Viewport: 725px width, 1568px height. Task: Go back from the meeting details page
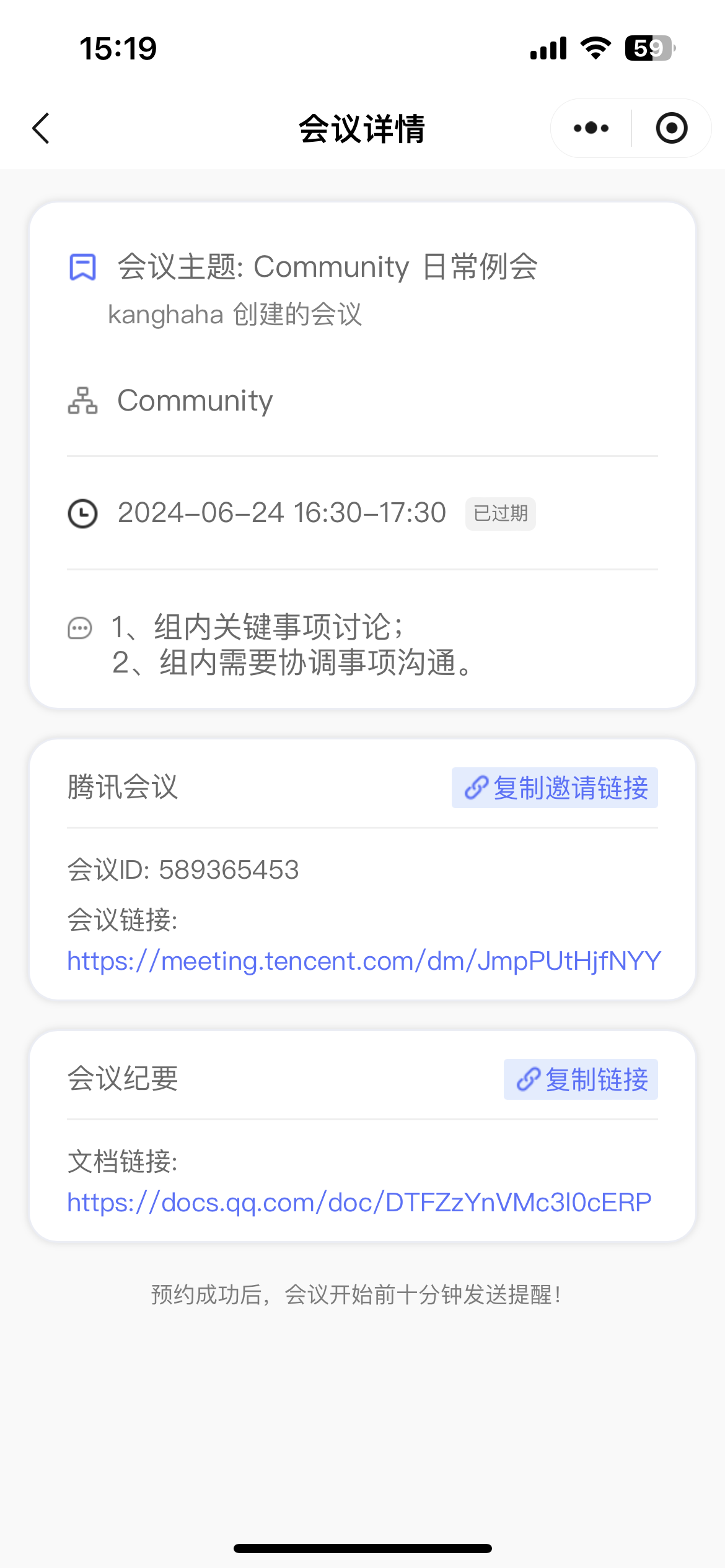[42, 128]
